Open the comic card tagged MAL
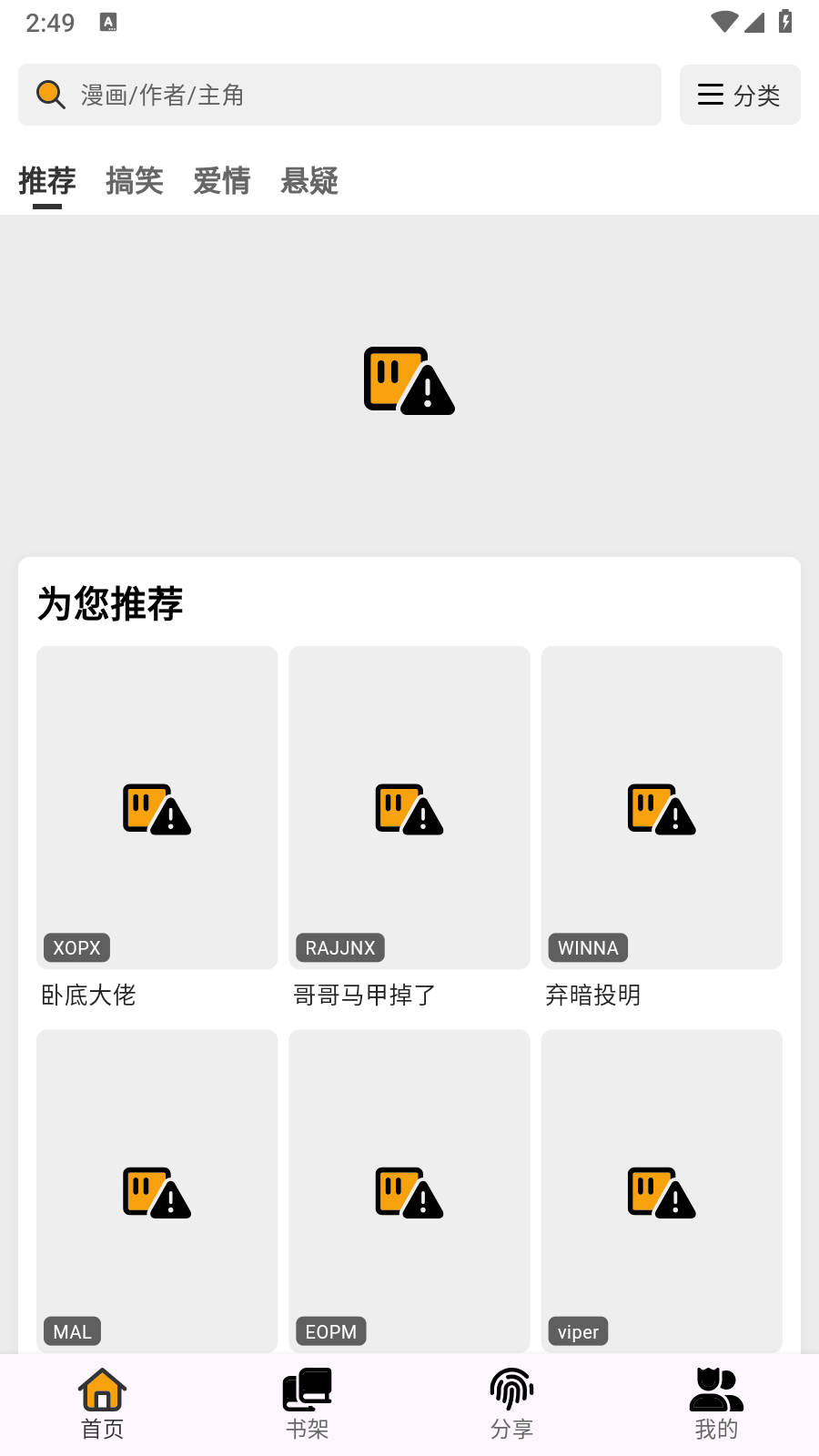This screenshot has width=819, height=1456. pyautogui.click(x=157, y=1190)
